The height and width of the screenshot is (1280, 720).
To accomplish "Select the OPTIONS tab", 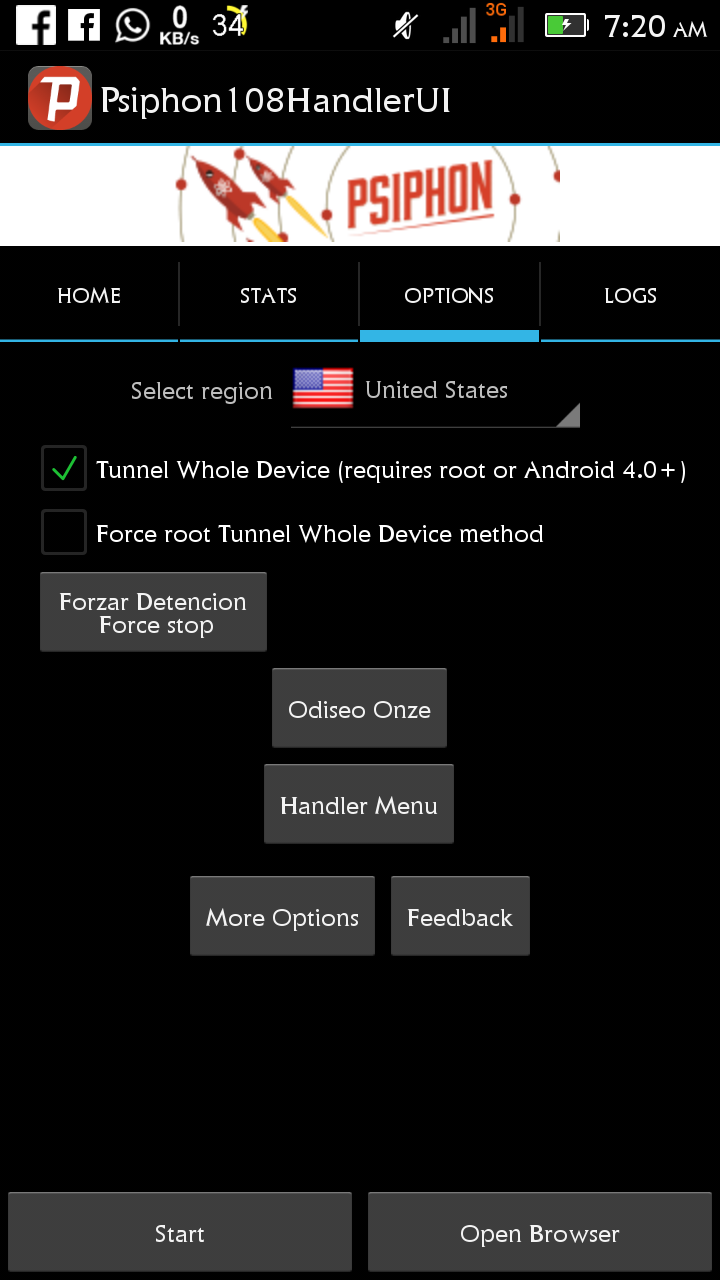I will coord(449,296).
